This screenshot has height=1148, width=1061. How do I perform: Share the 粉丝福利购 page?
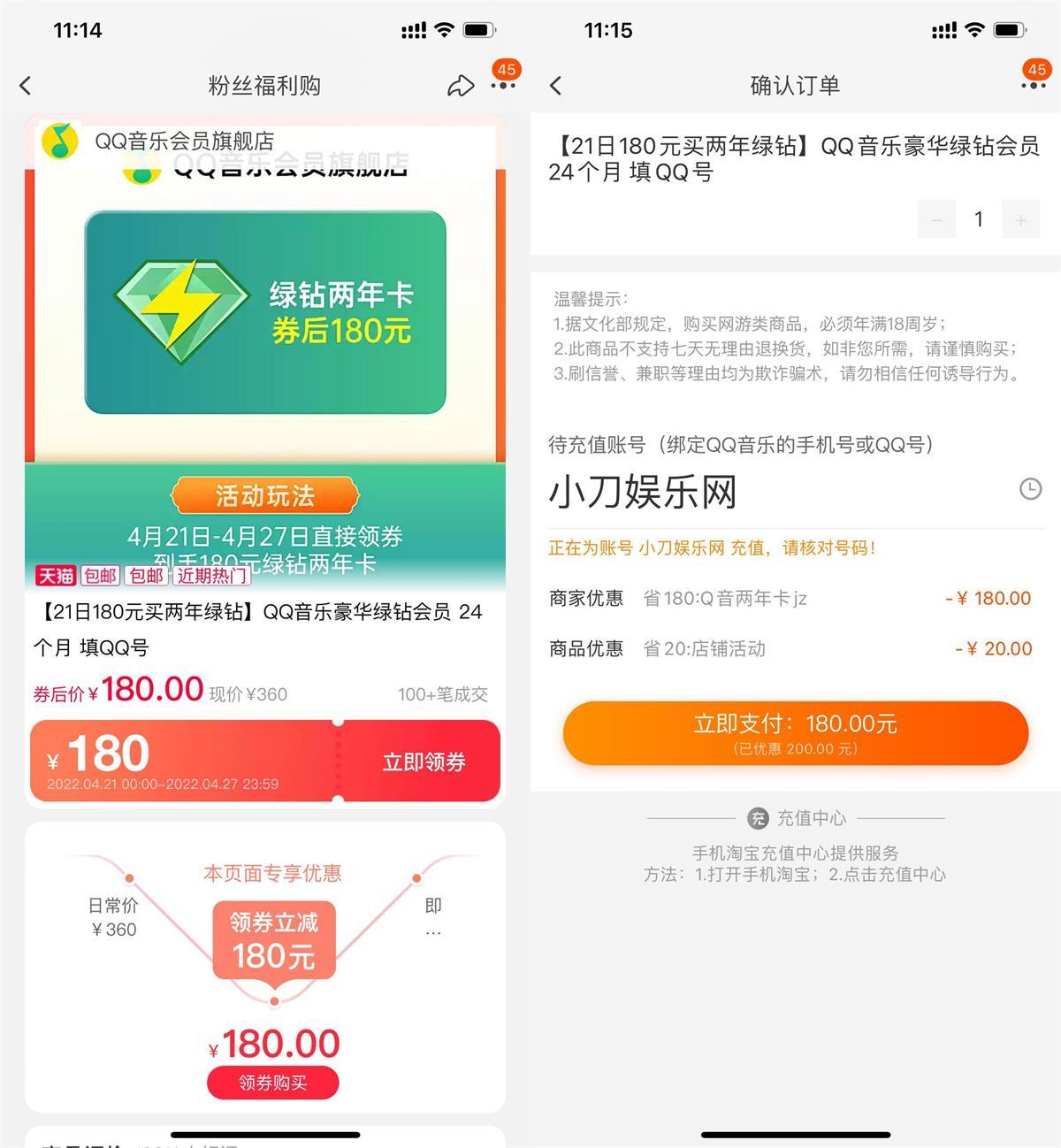coord(460,86)
